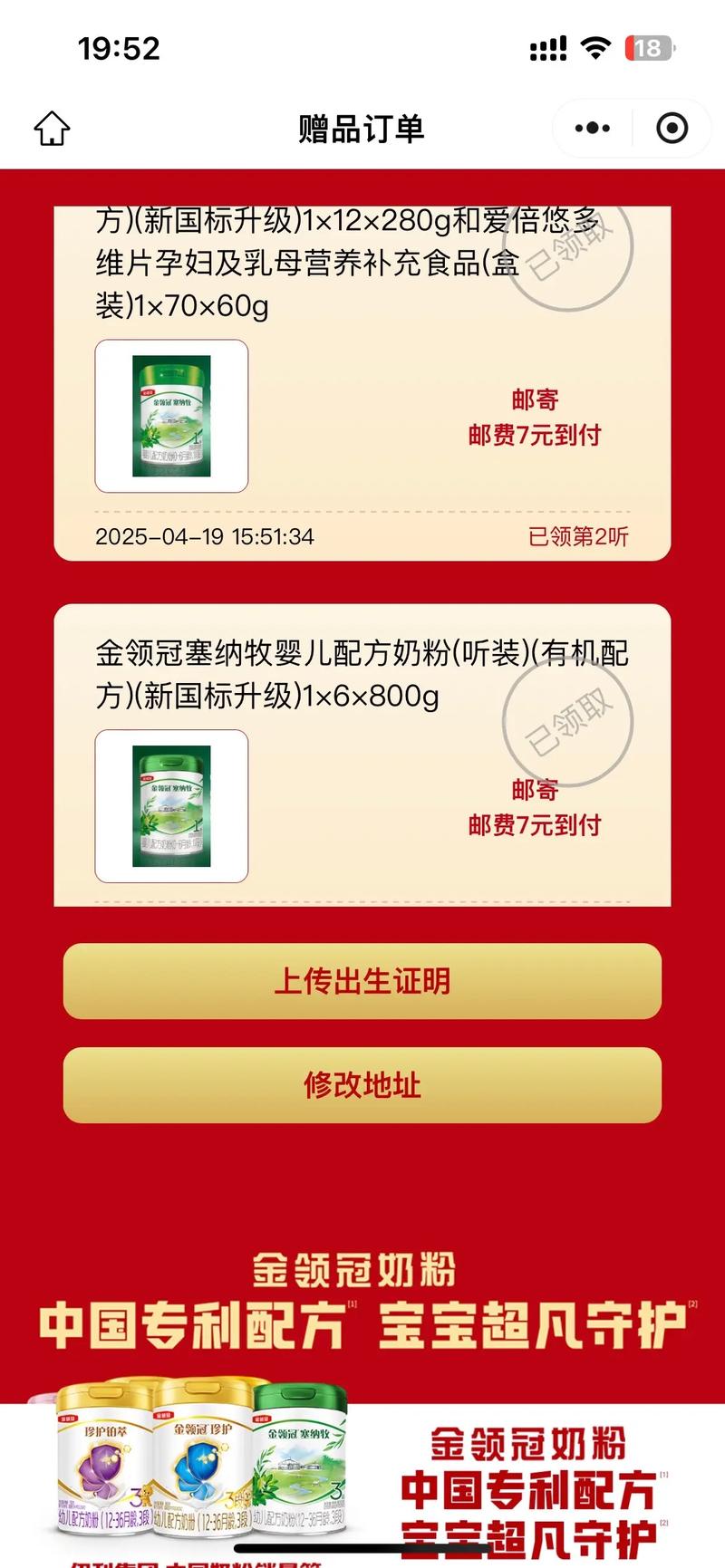Tap the 上传出生证明 button
The image size is (725, 1568).
[x=362, y=981]
